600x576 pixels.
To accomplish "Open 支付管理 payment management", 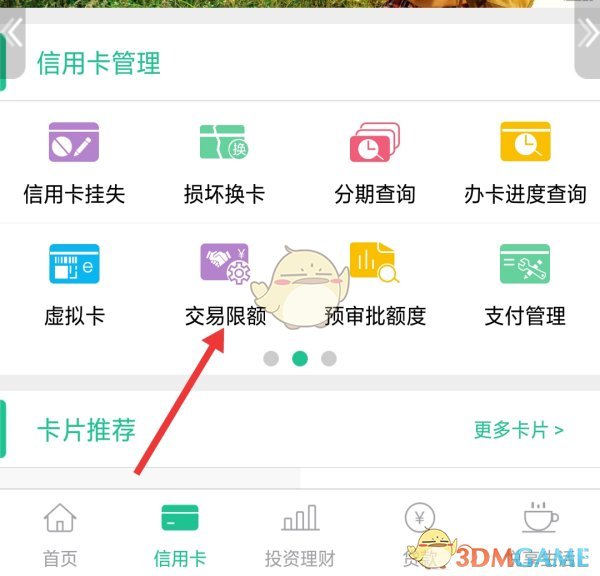I will coord(525,285).
